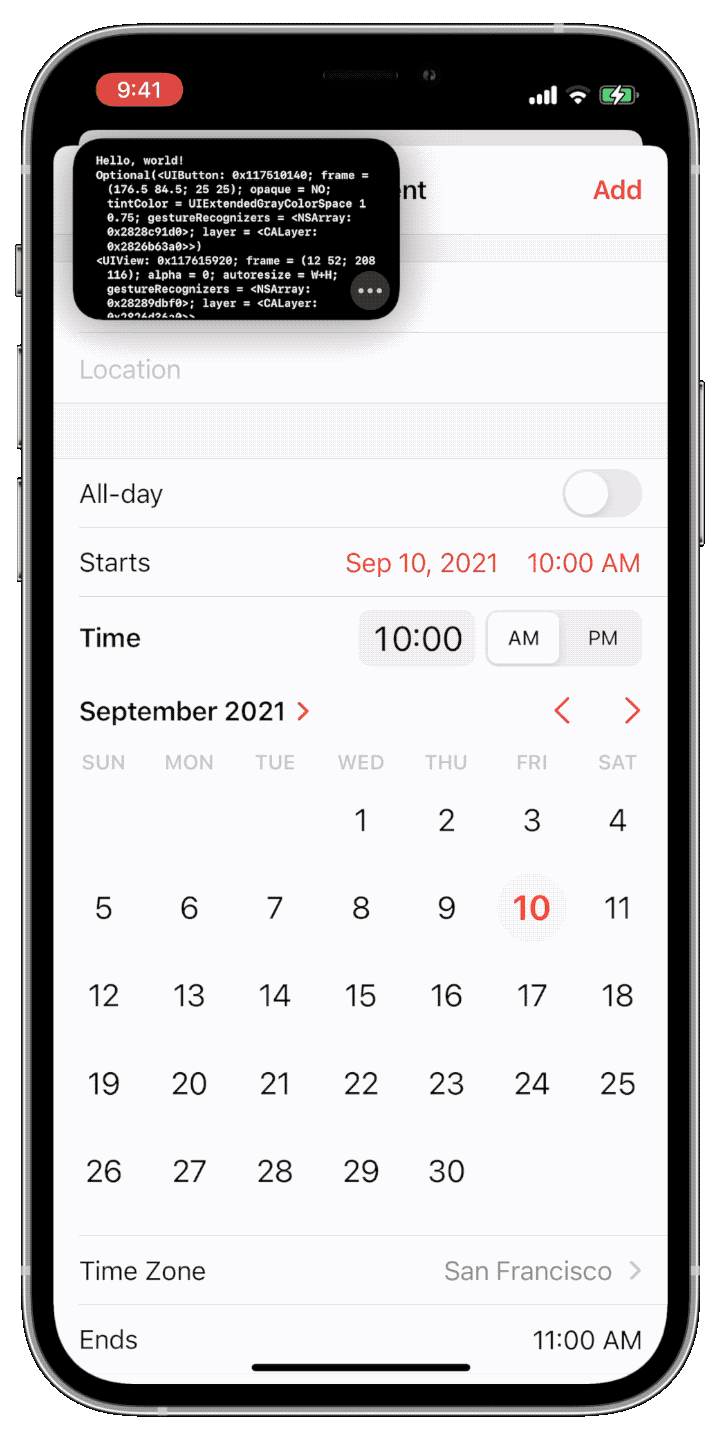Screen dimensions: 720x1440
Task: Select September 15 on the calendar
Action: 360,996
